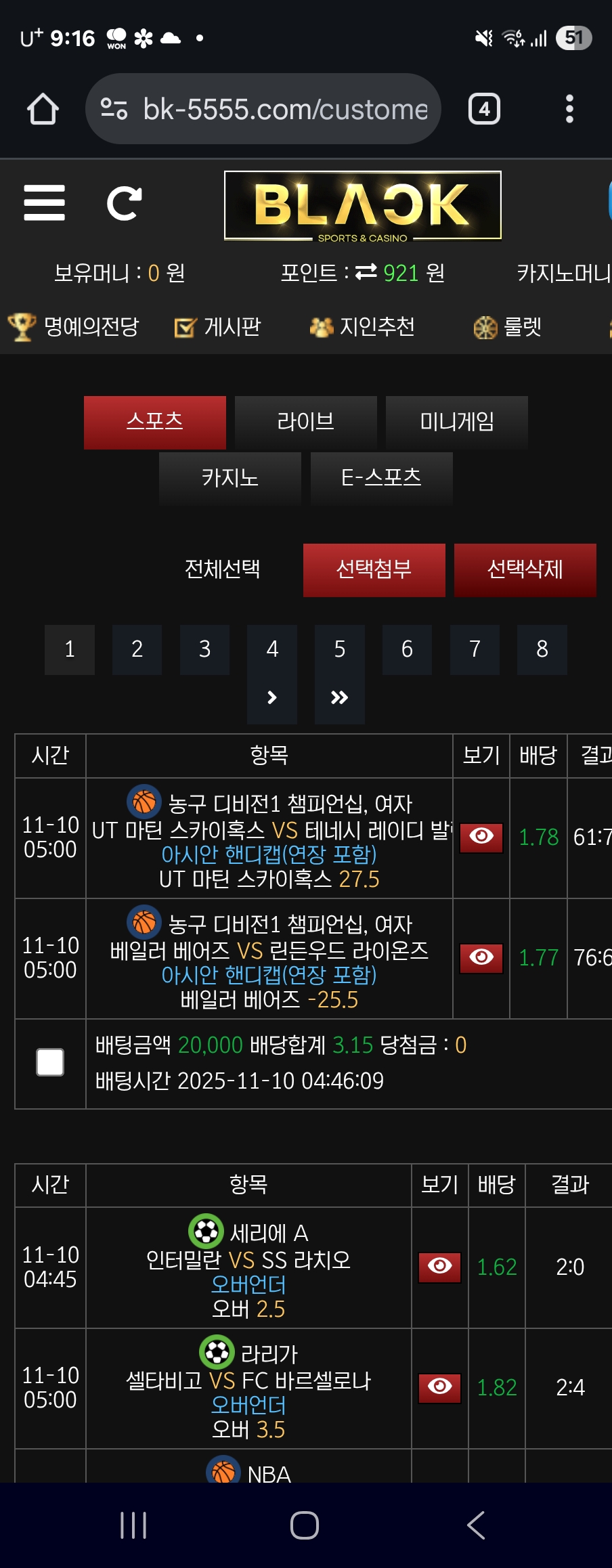Switch to the 미니게임 tab

456,422
